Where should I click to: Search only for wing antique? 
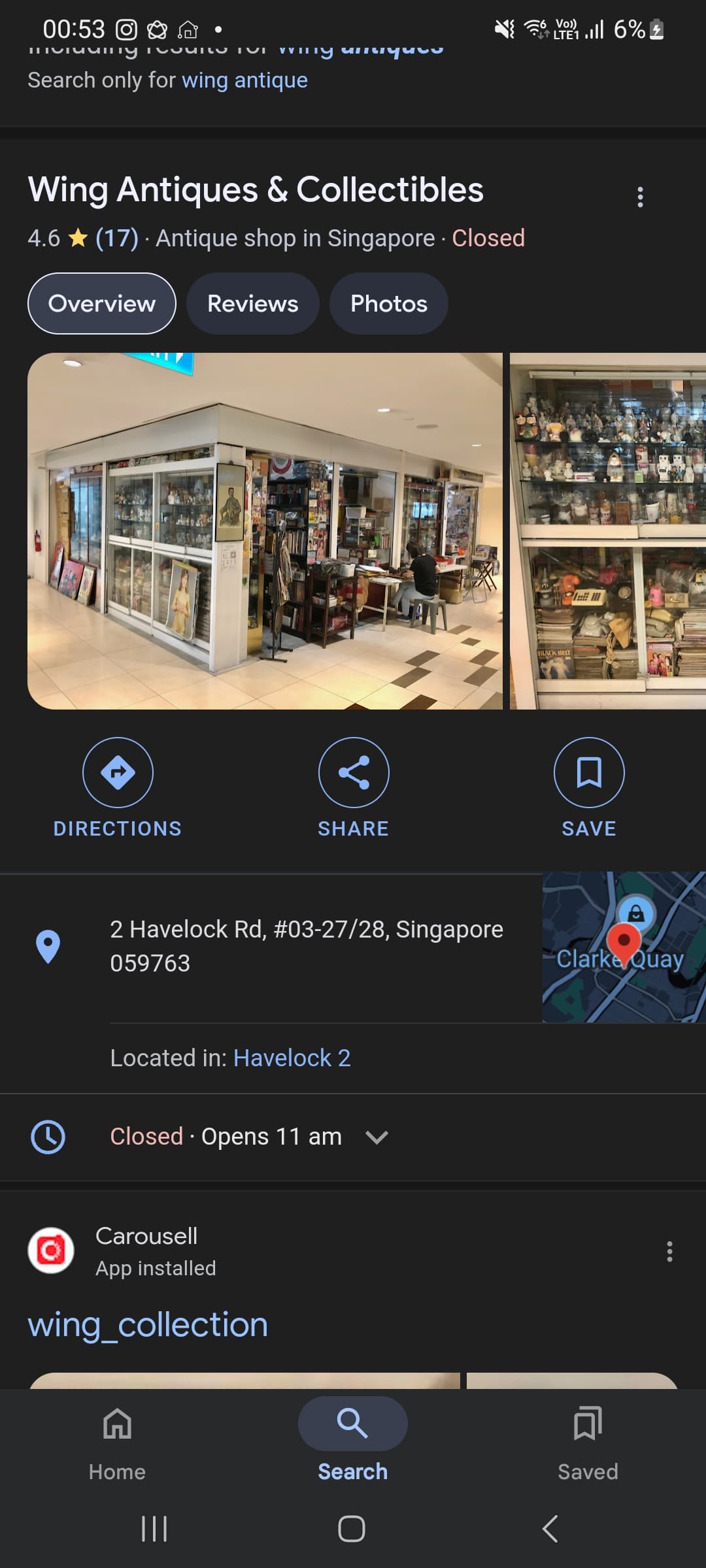point(244,80)
